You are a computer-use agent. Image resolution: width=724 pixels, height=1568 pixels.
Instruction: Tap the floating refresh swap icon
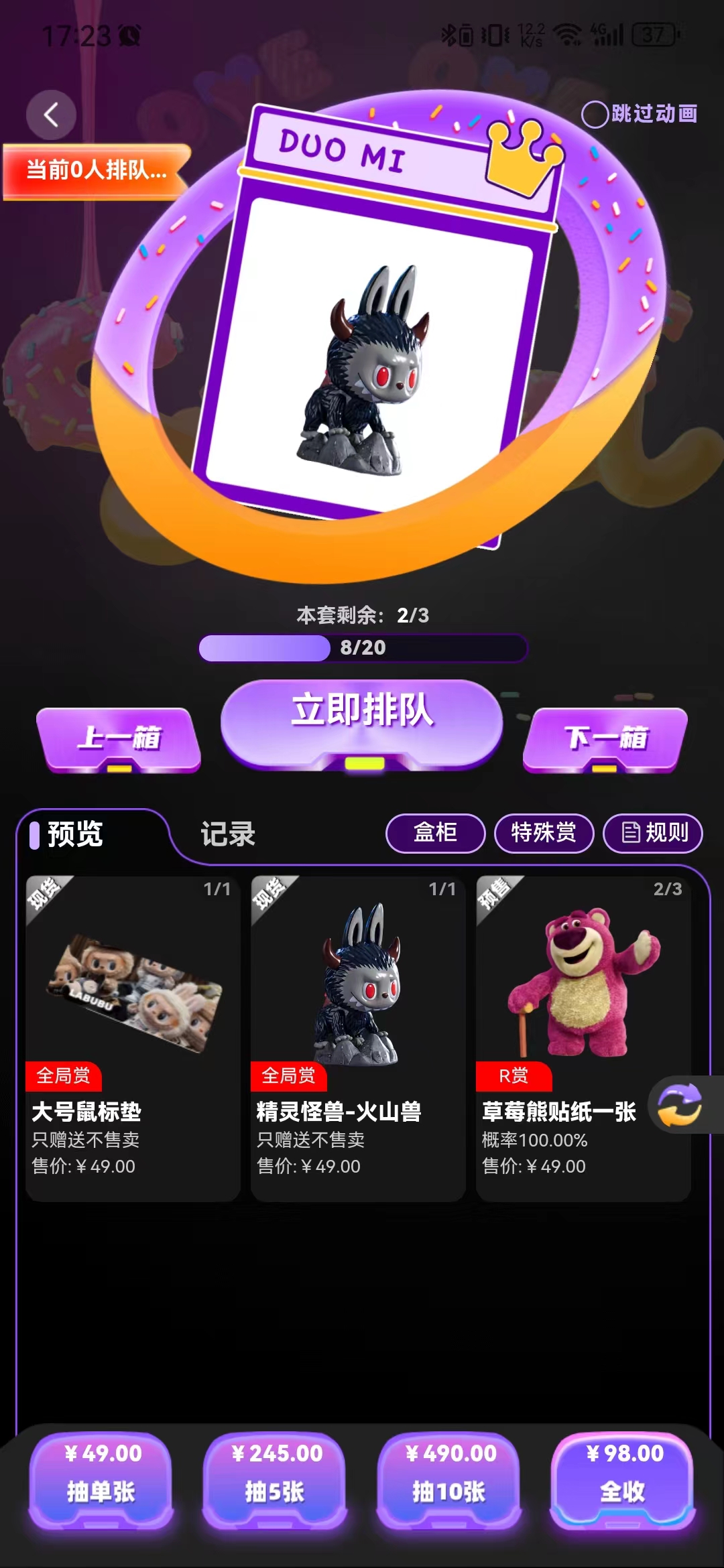point(680,1104)
